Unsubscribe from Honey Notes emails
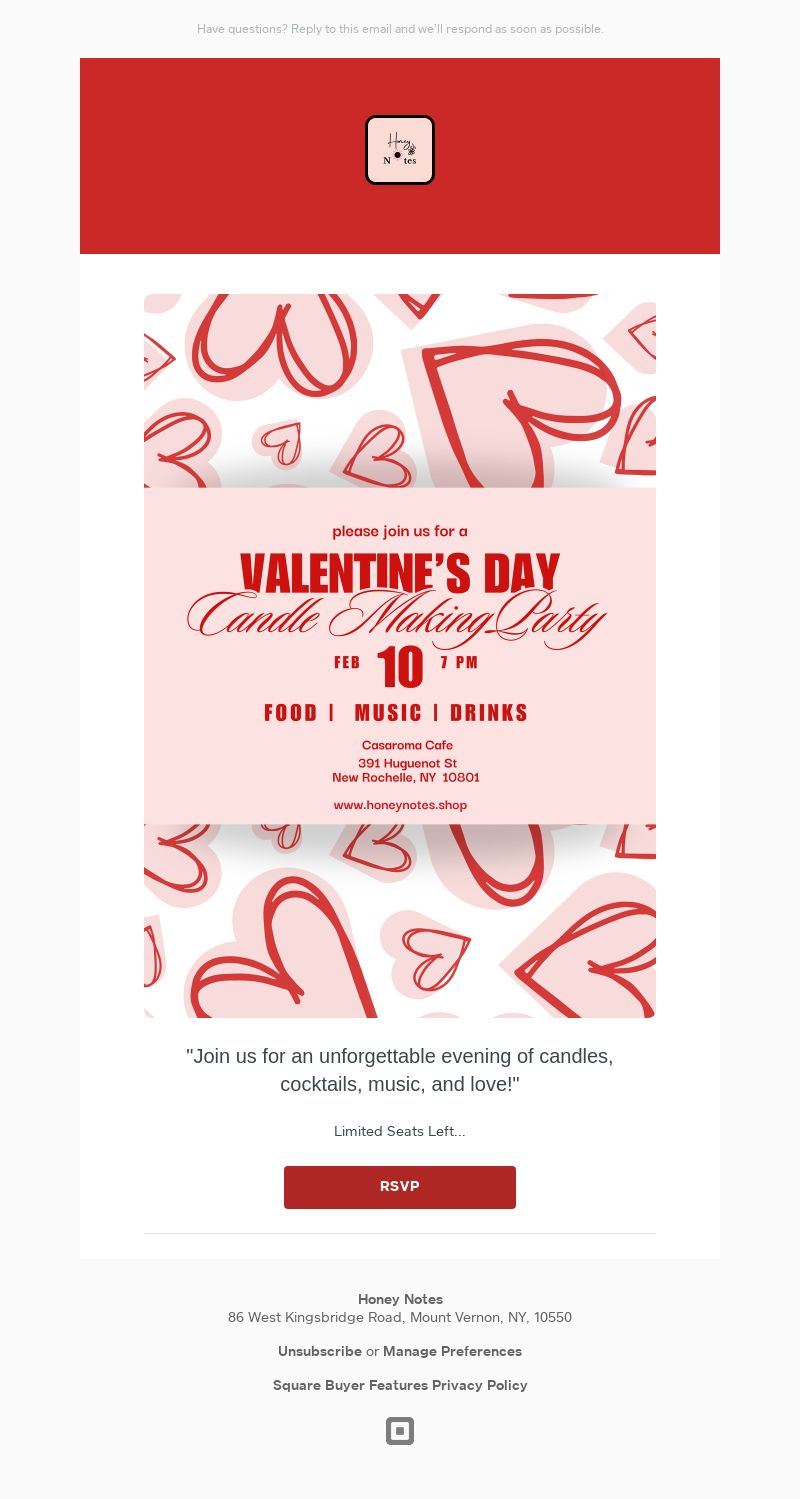Viewport: 800px width, 1499px height. (x=320, y=1351)
